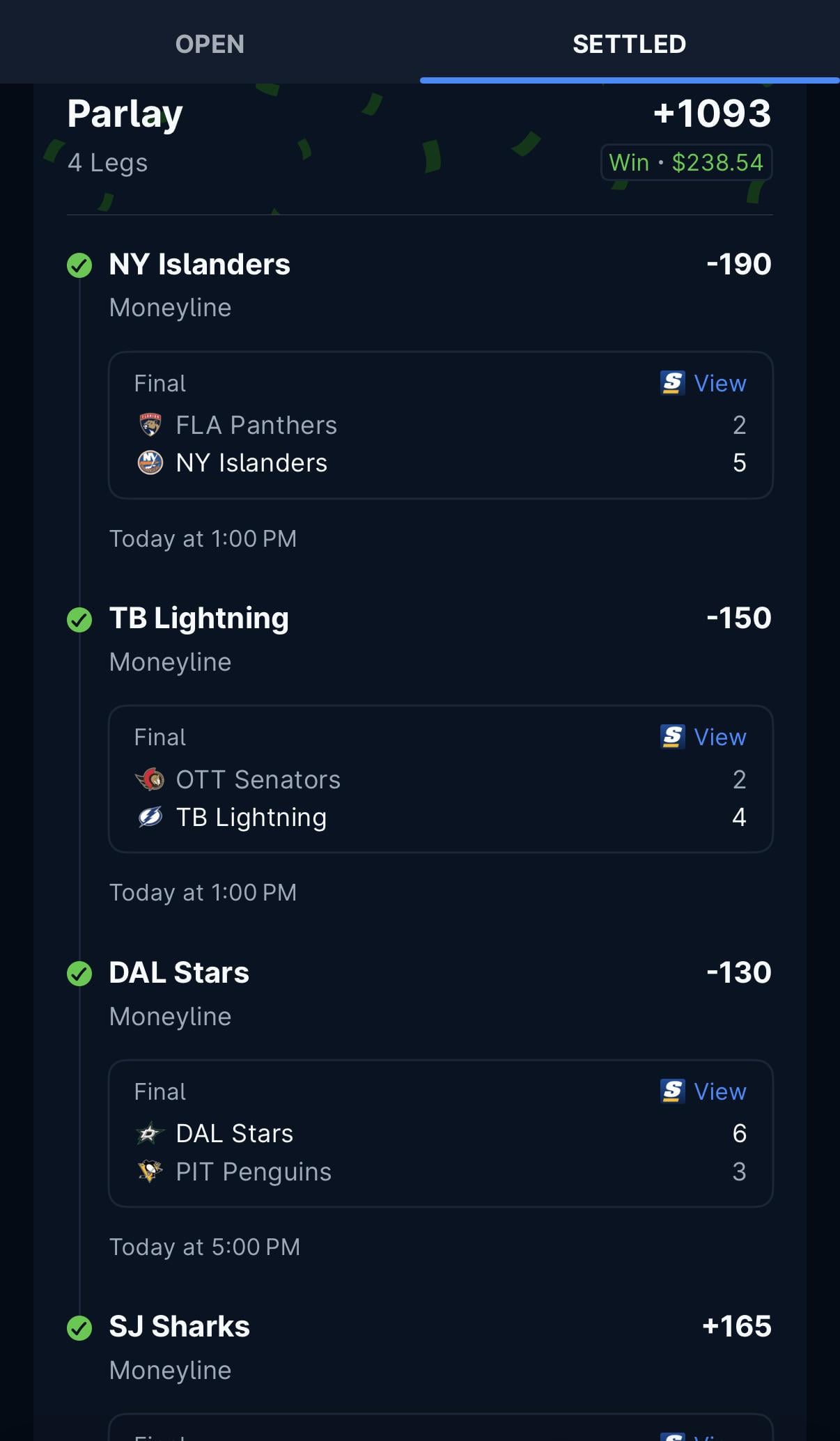Open View link for Senators vs Lightning game

704,737
